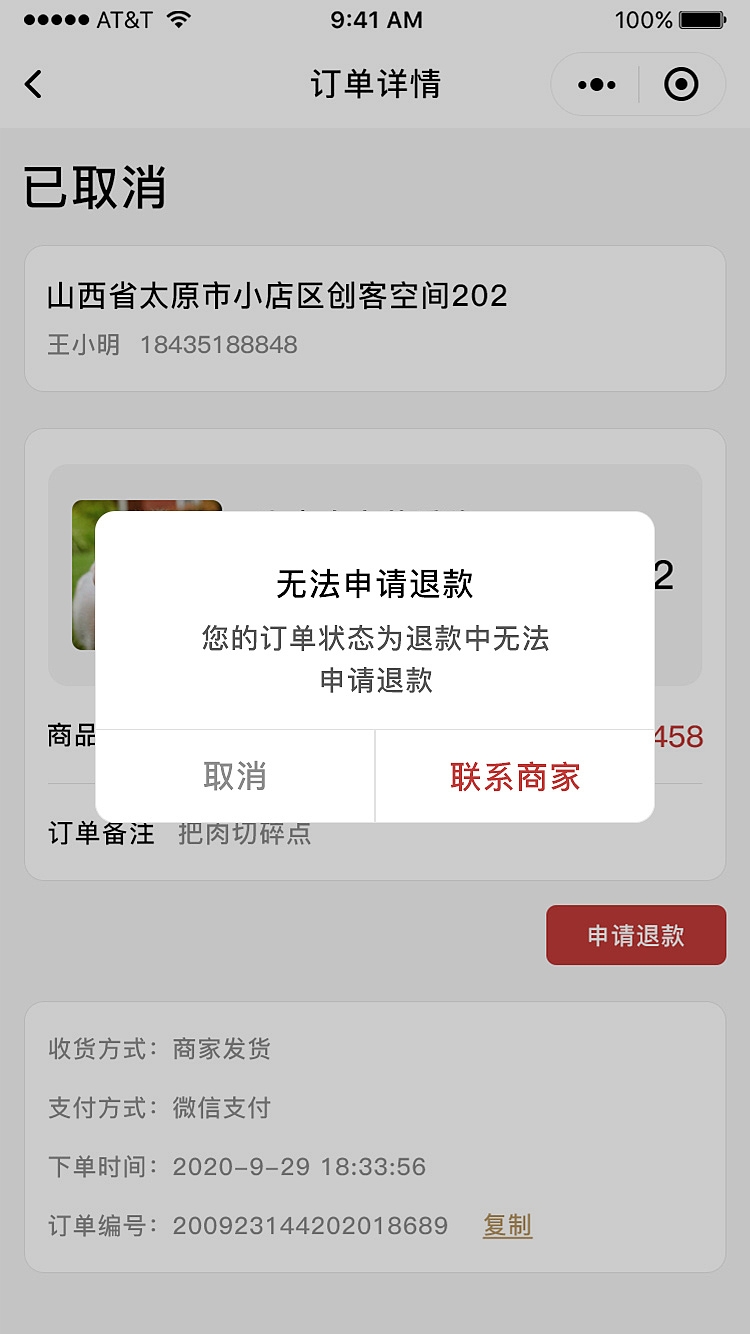This screenshot has width=750, height=1334.
Task: Click the 9:41 AM clock display
Action: point(377,19)
